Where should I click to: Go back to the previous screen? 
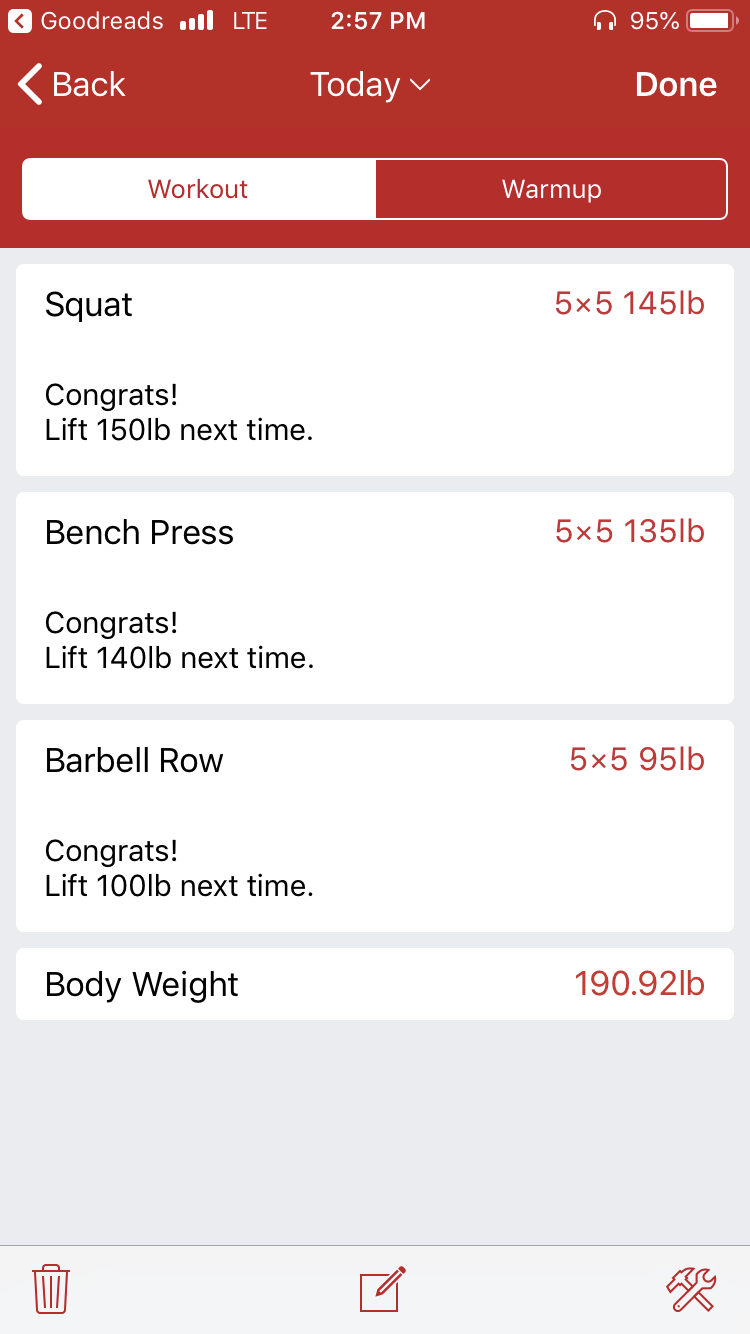(x=72, y=85)
